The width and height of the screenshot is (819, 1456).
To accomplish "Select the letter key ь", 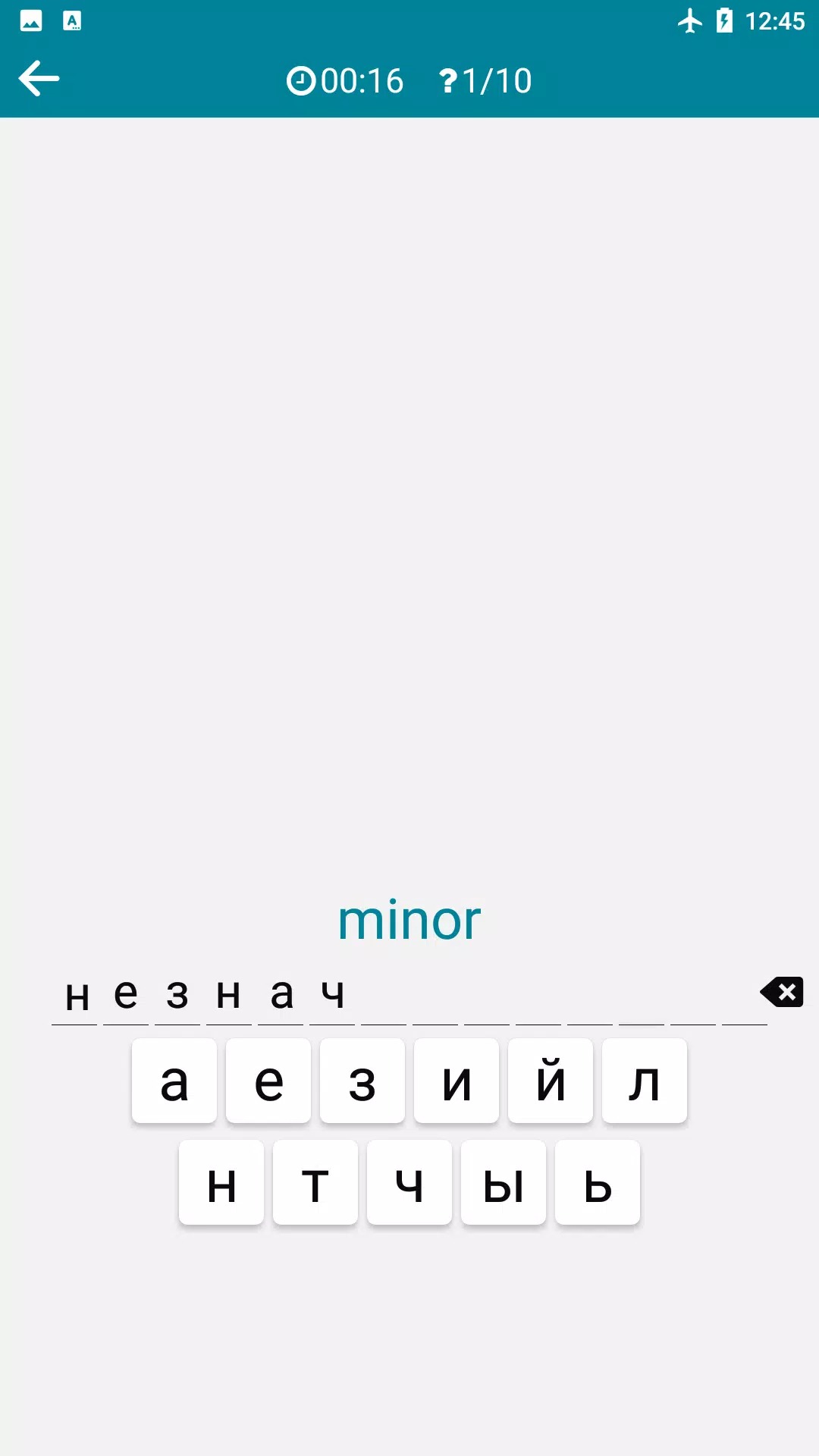I will pyautogui.click(x=598, y=1182).
